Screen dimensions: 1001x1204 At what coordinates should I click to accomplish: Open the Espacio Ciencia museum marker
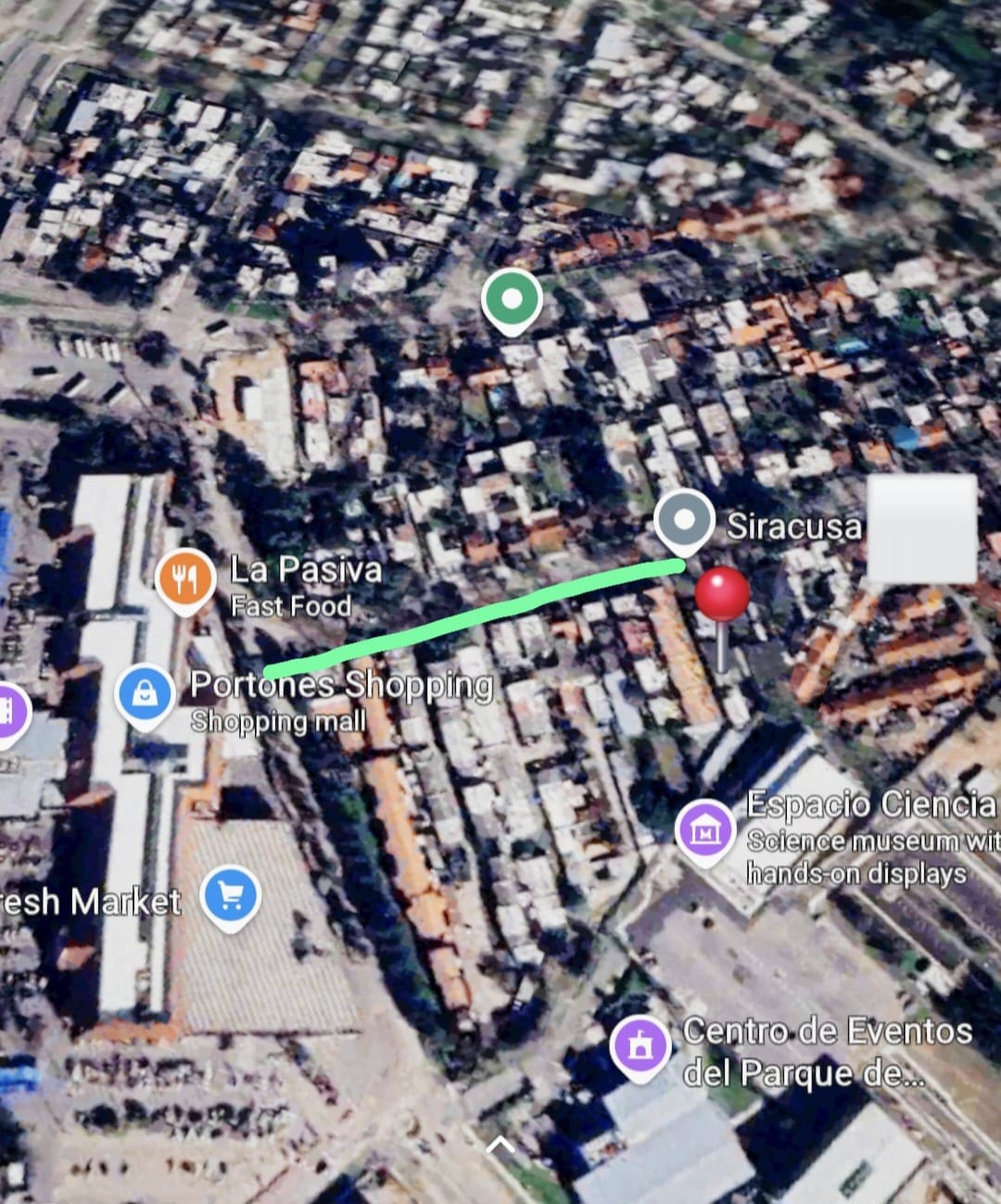tap(706, 828)
